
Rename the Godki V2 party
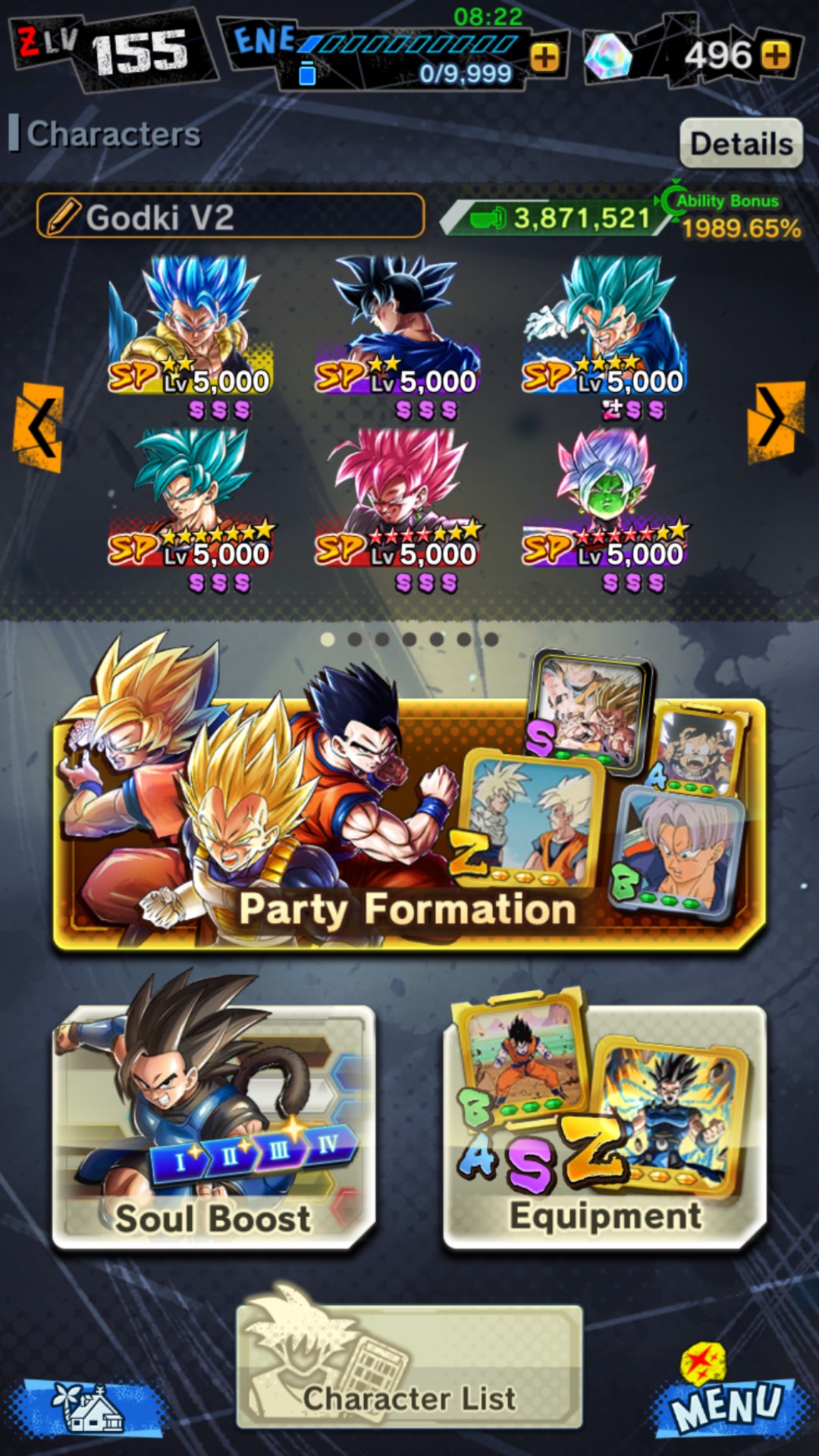(x=230, y=216)
